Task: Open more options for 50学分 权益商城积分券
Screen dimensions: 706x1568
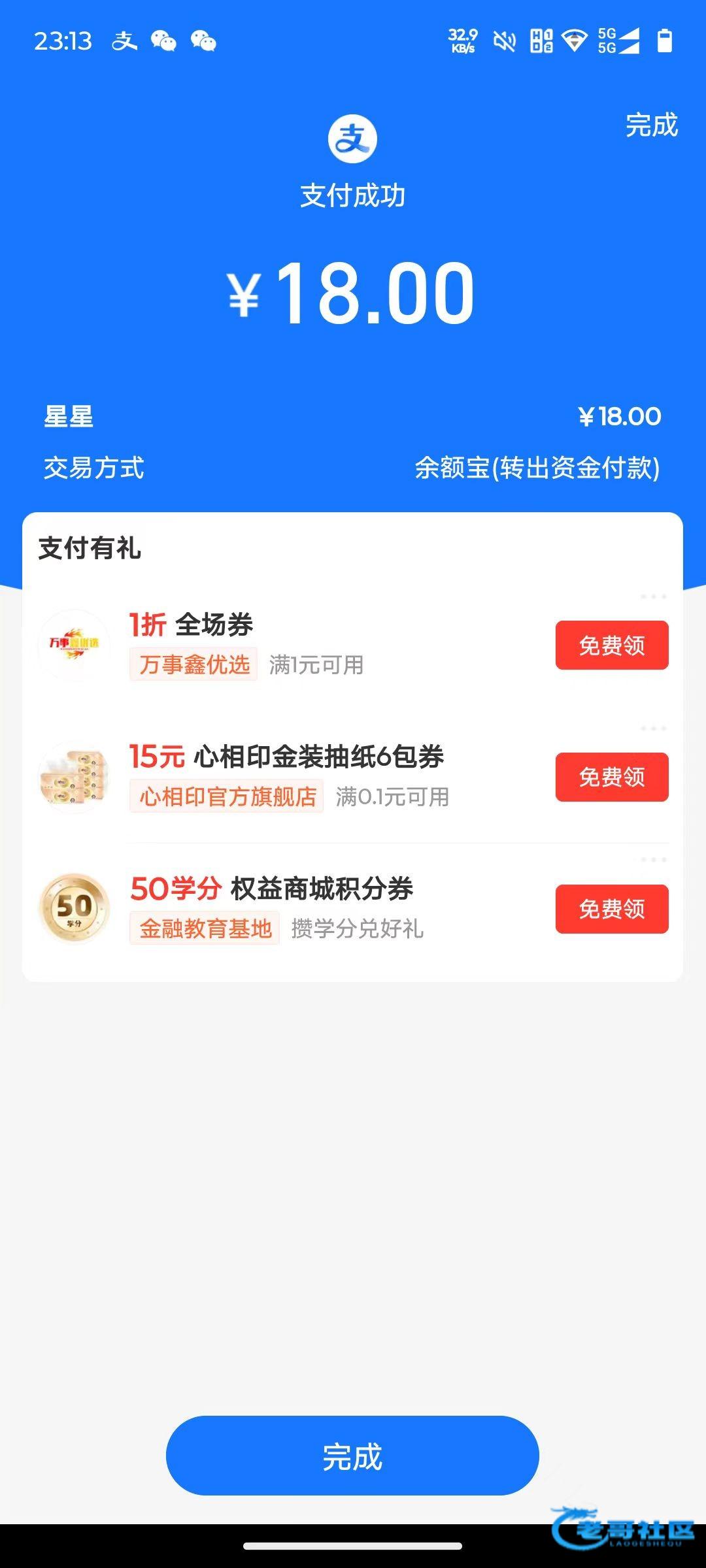Action: tap(653, 860)
